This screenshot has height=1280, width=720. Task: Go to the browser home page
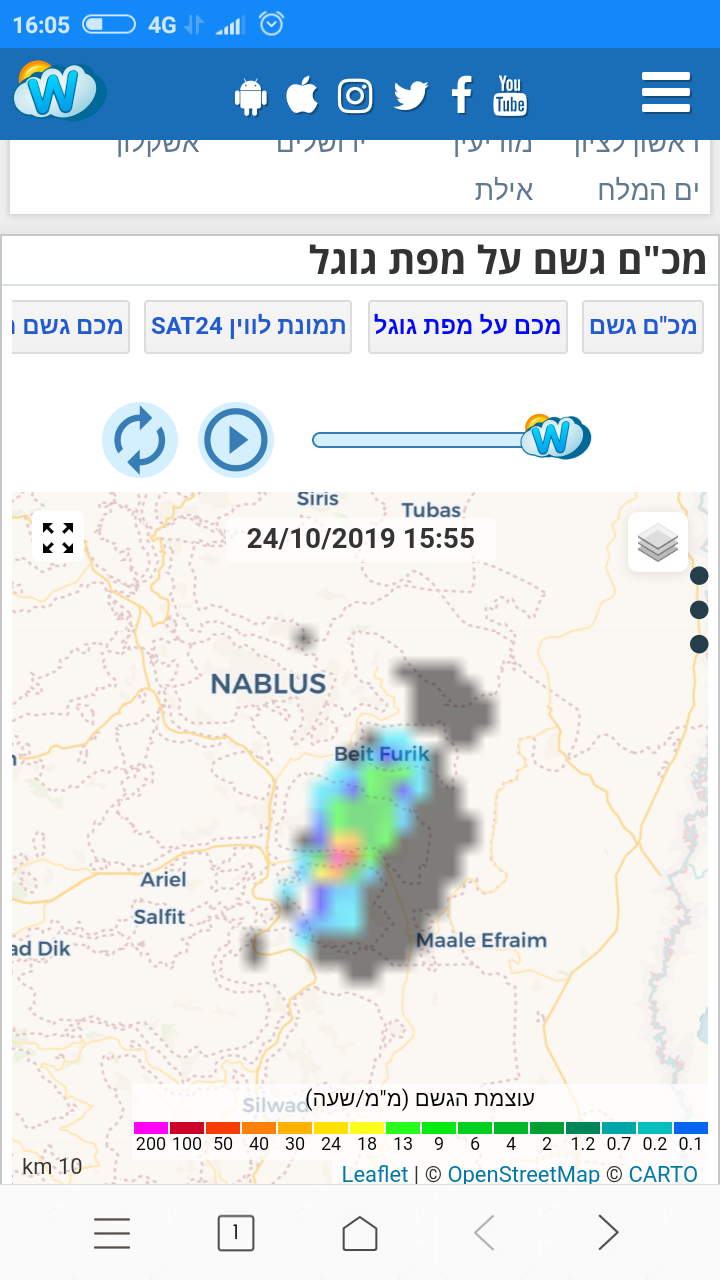[360, 1234]
